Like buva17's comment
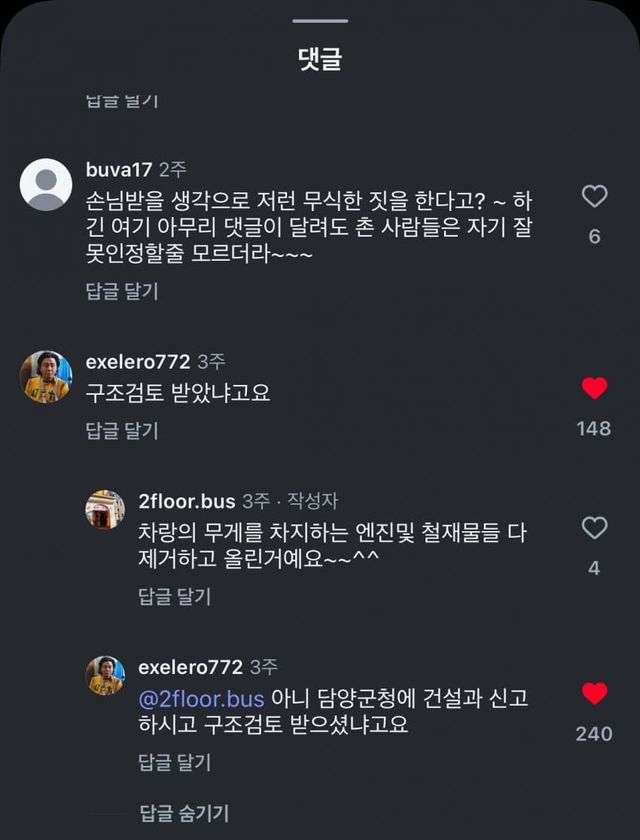The width and height of the screenshot is (640, 840). [x=595, y=197]
